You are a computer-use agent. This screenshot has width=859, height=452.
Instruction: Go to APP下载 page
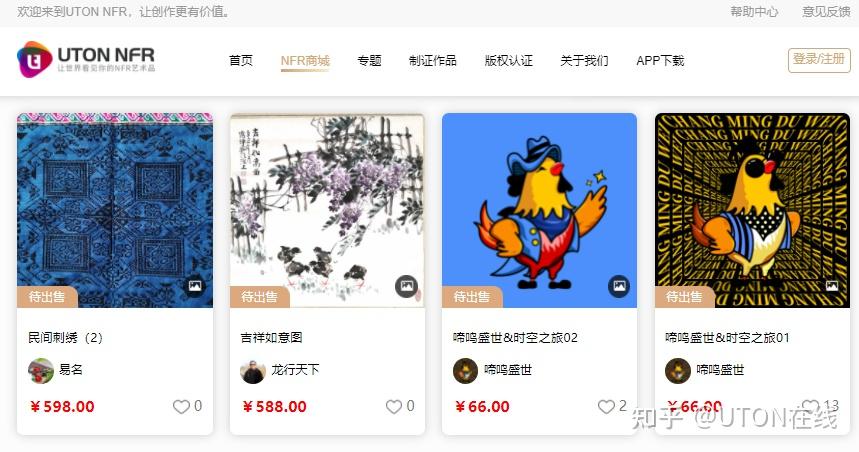click(x=660, y=61)
